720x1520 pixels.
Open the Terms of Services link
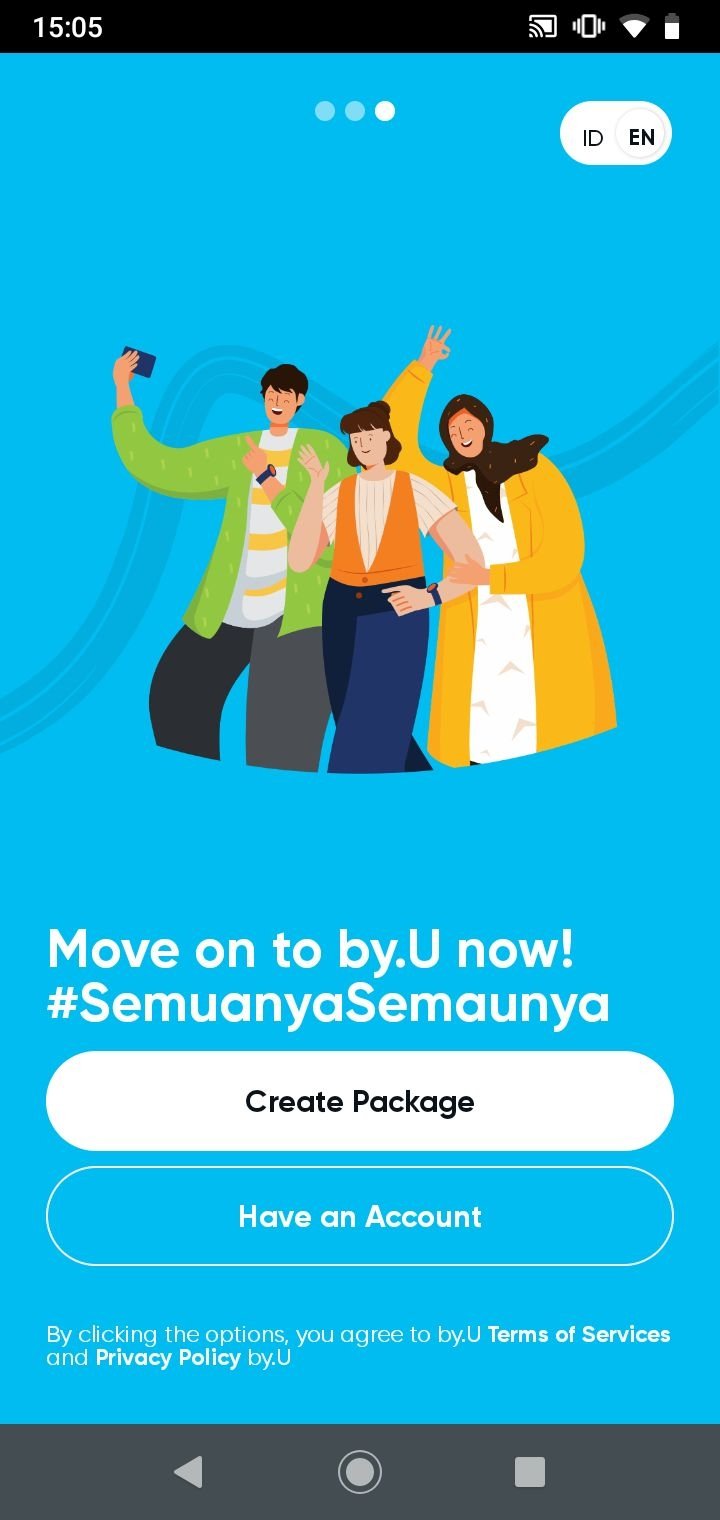coord(579,1334)
